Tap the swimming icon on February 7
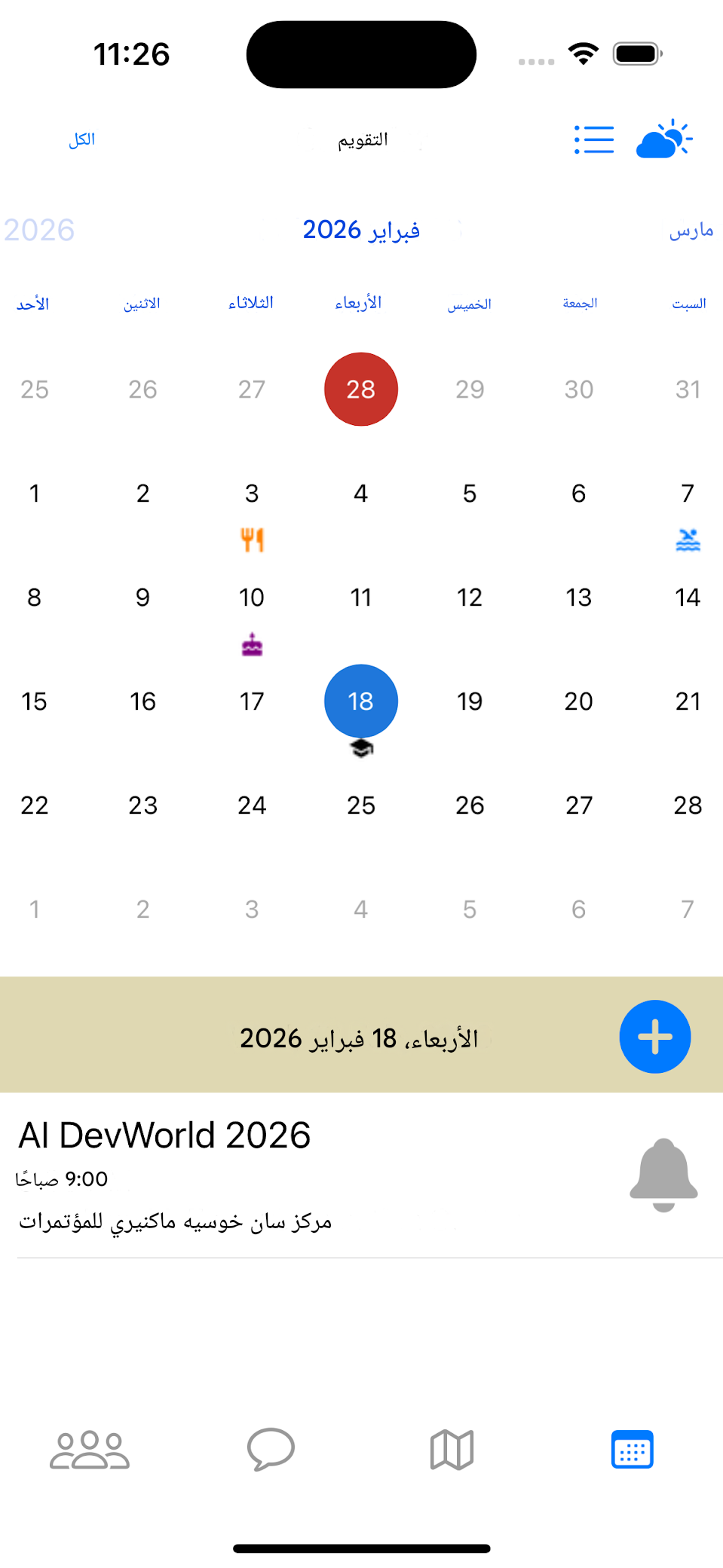The image size is (723, 1568). [687, 539]
